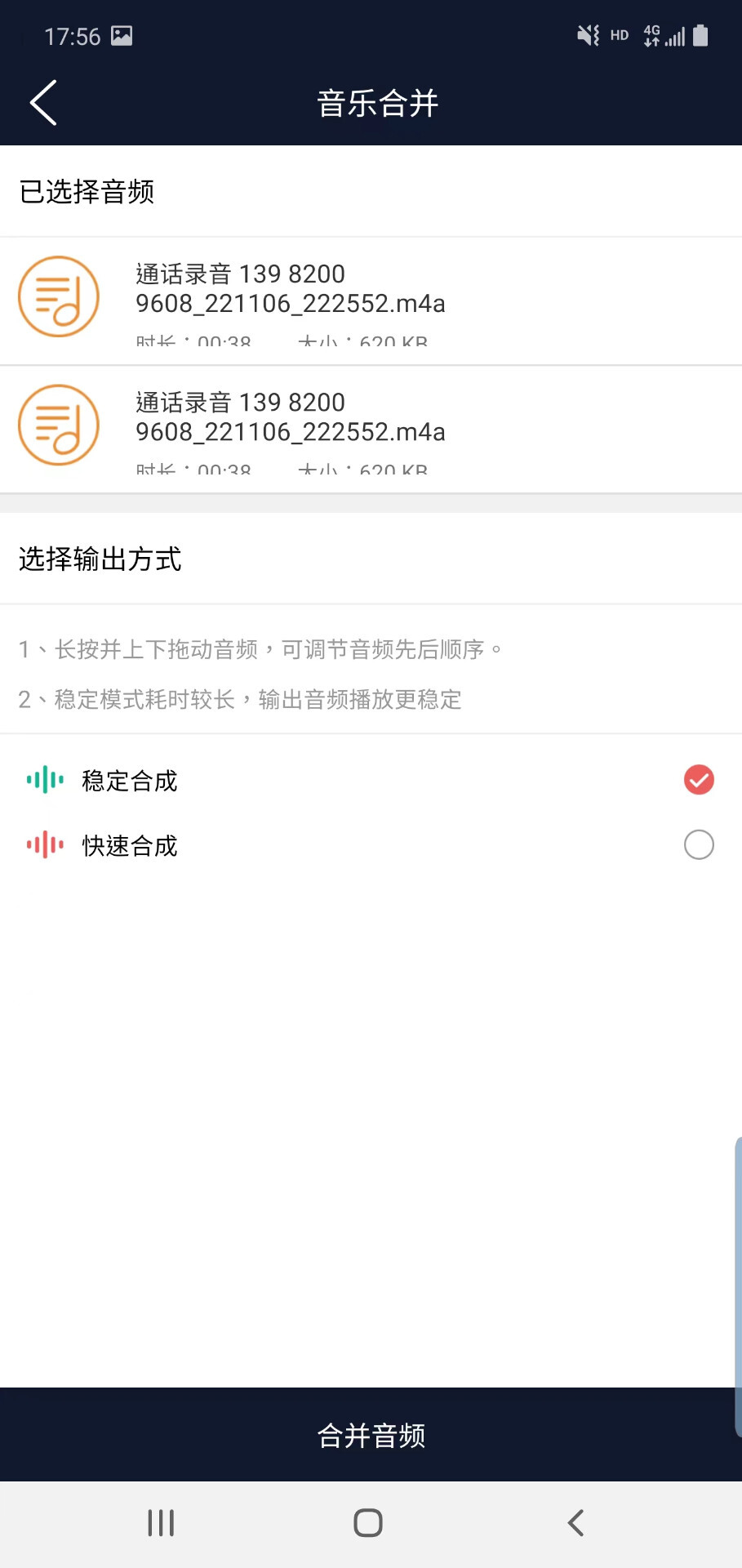Tap the battery icon in status bar
The image size is (742, 1568).
pos(702,35)
